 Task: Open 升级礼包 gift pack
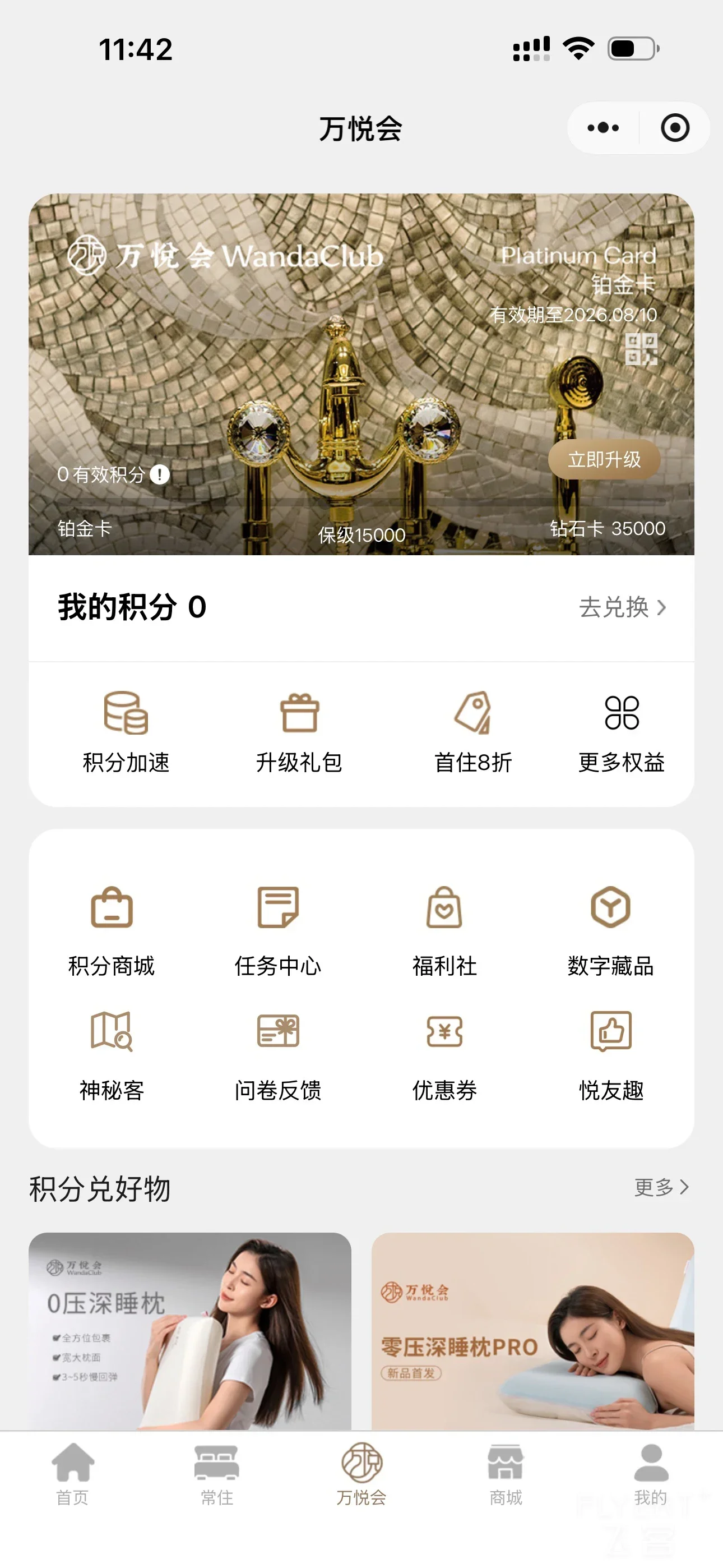click(x=299, y=732)
